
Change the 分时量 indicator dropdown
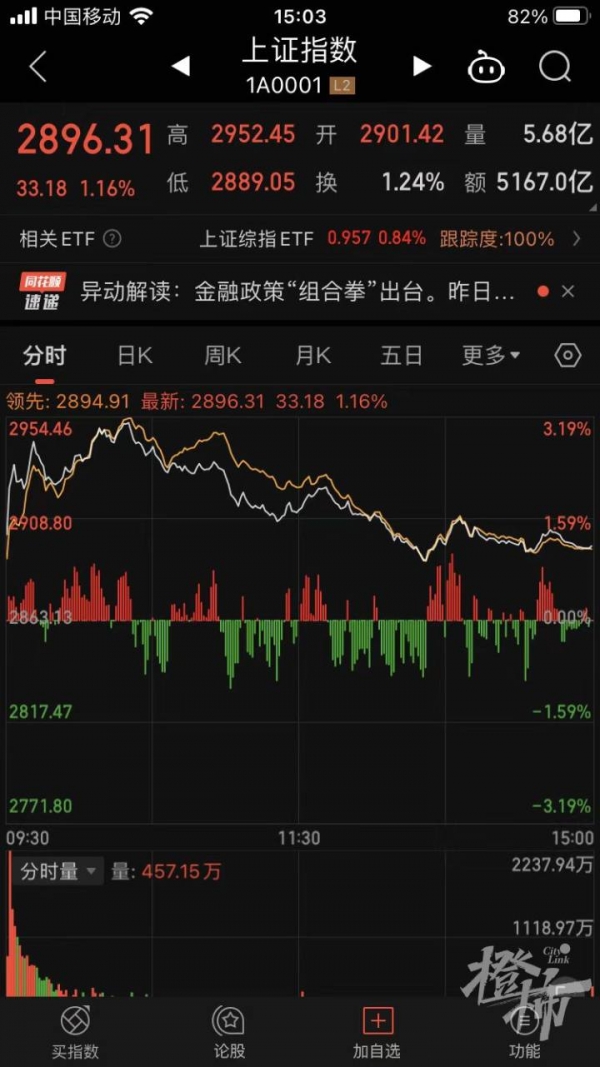tap(59, 871)
